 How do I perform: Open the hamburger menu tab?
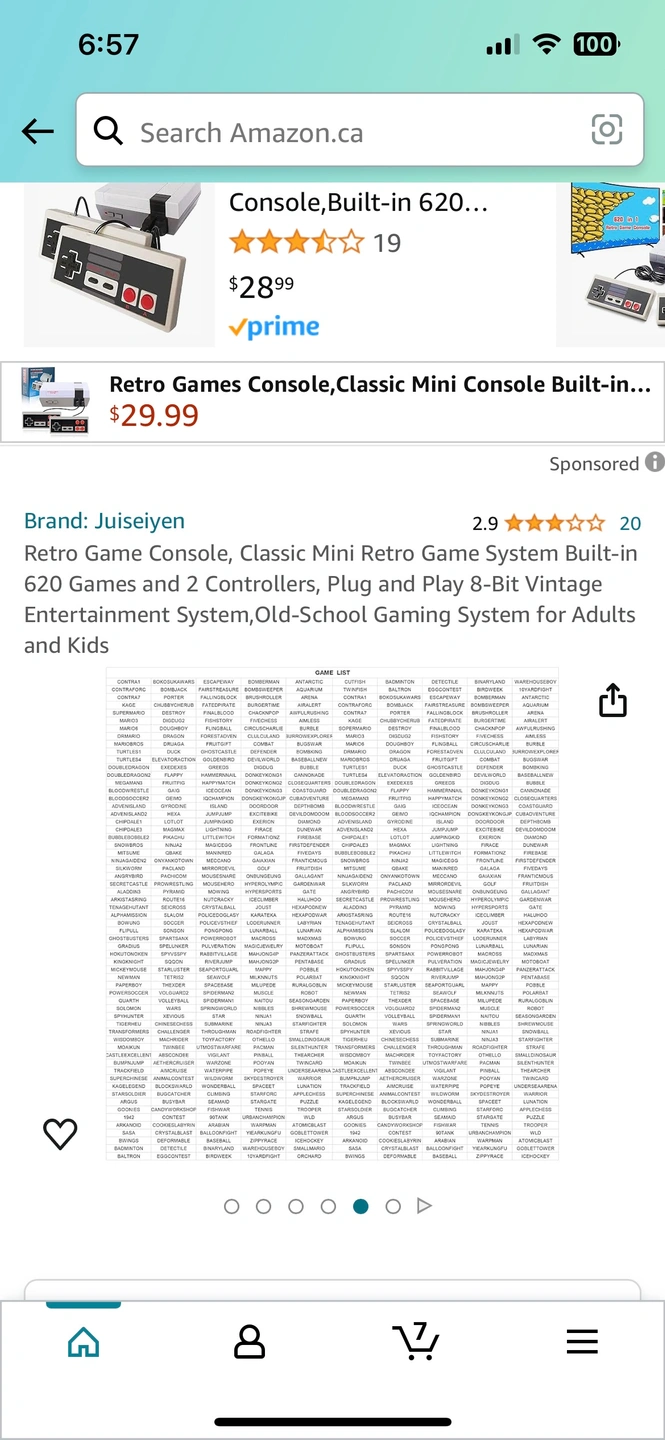tap(581, 1341)
